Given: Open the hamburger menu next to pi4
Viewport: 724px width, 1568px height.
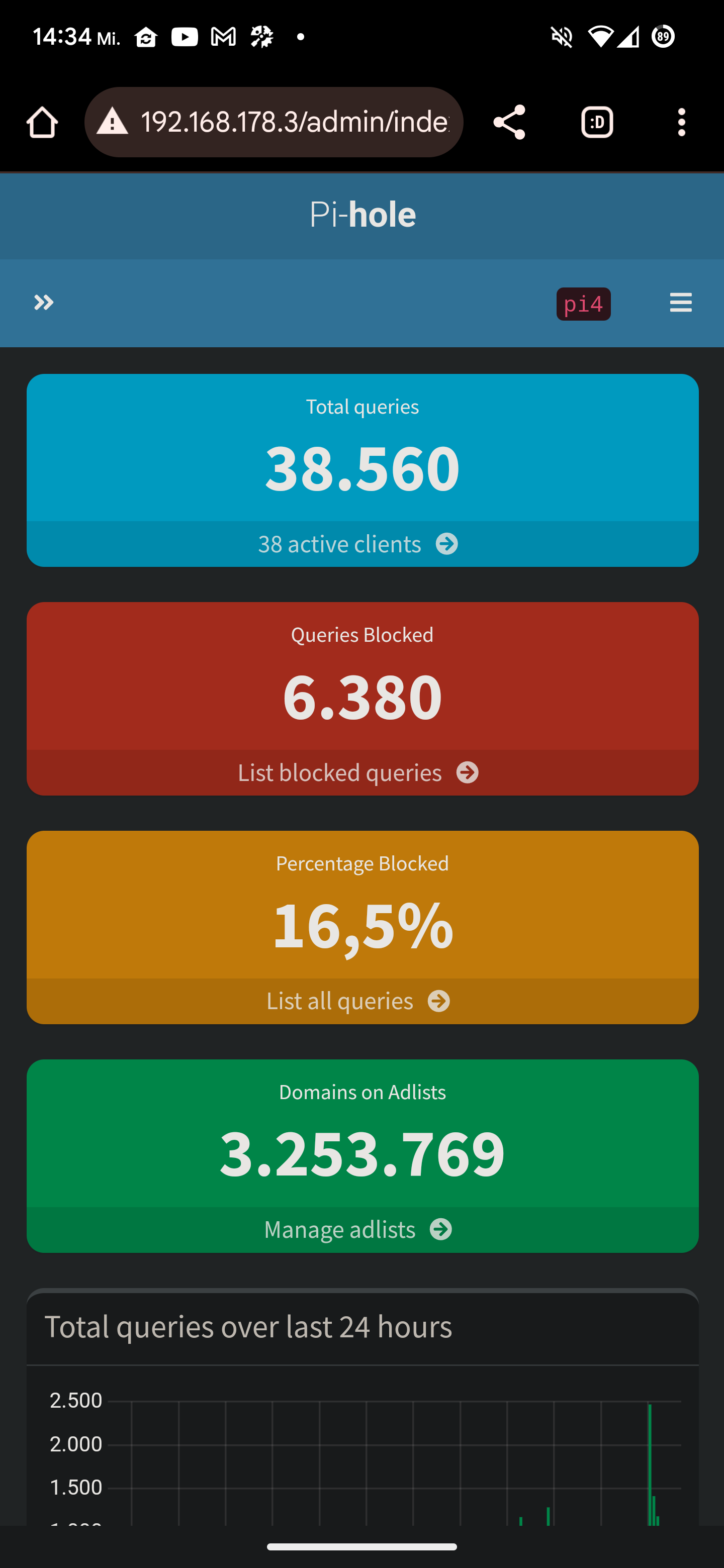Looking at the screenshot, I should (x=680, y=303).
